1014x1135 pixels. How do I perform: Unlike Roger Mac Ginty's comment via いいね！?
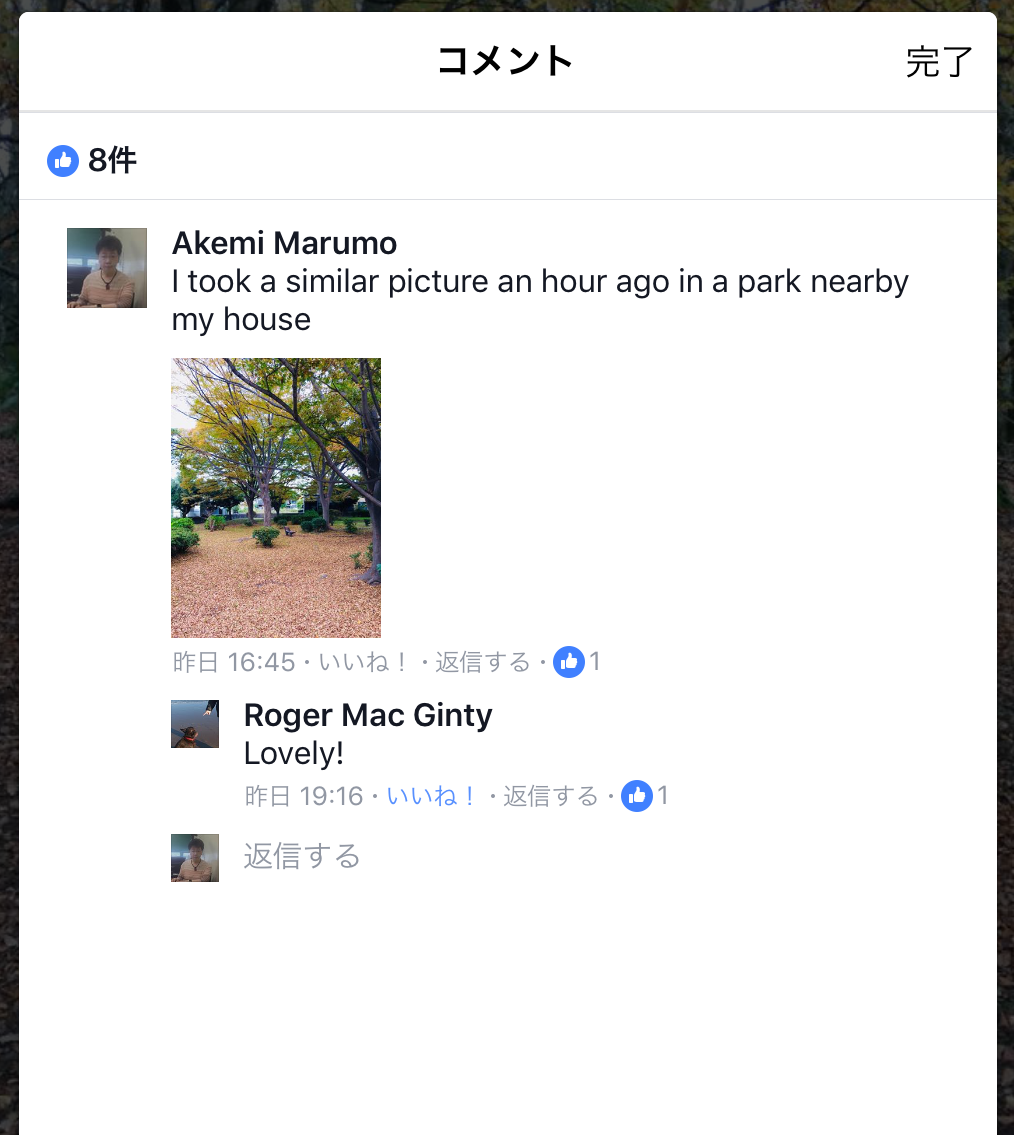(x=432, y=796)
